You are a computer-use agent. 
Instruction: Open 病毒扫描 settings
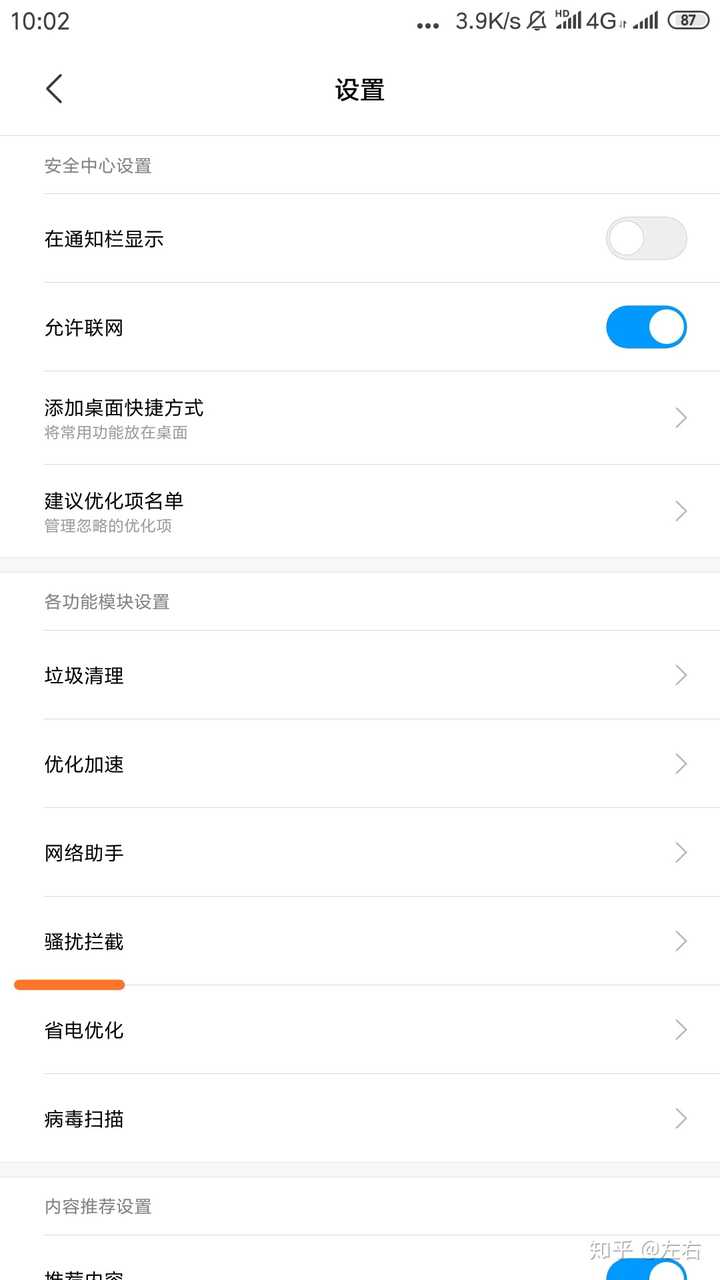360,1118
